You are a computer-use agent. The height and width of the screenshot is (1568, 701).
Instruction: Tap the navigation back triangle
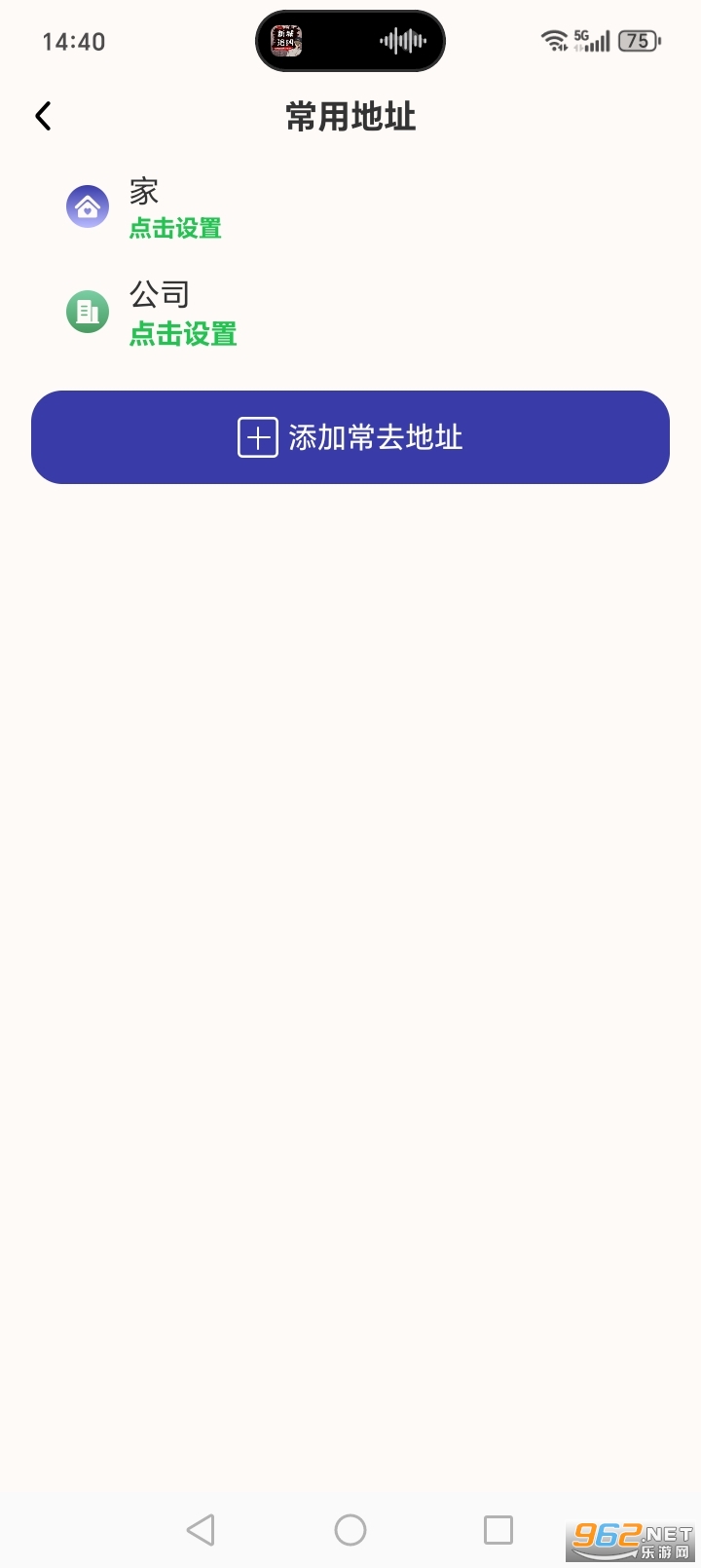coord(201,1529)
